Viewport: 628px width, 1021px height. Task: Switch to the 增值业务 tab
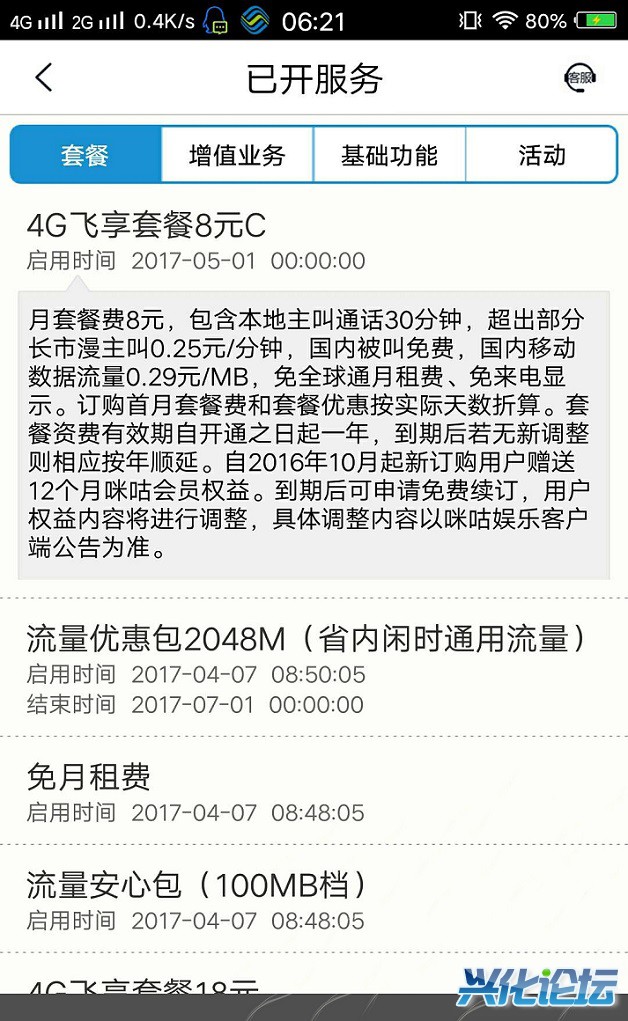click(x=237, y=155)
